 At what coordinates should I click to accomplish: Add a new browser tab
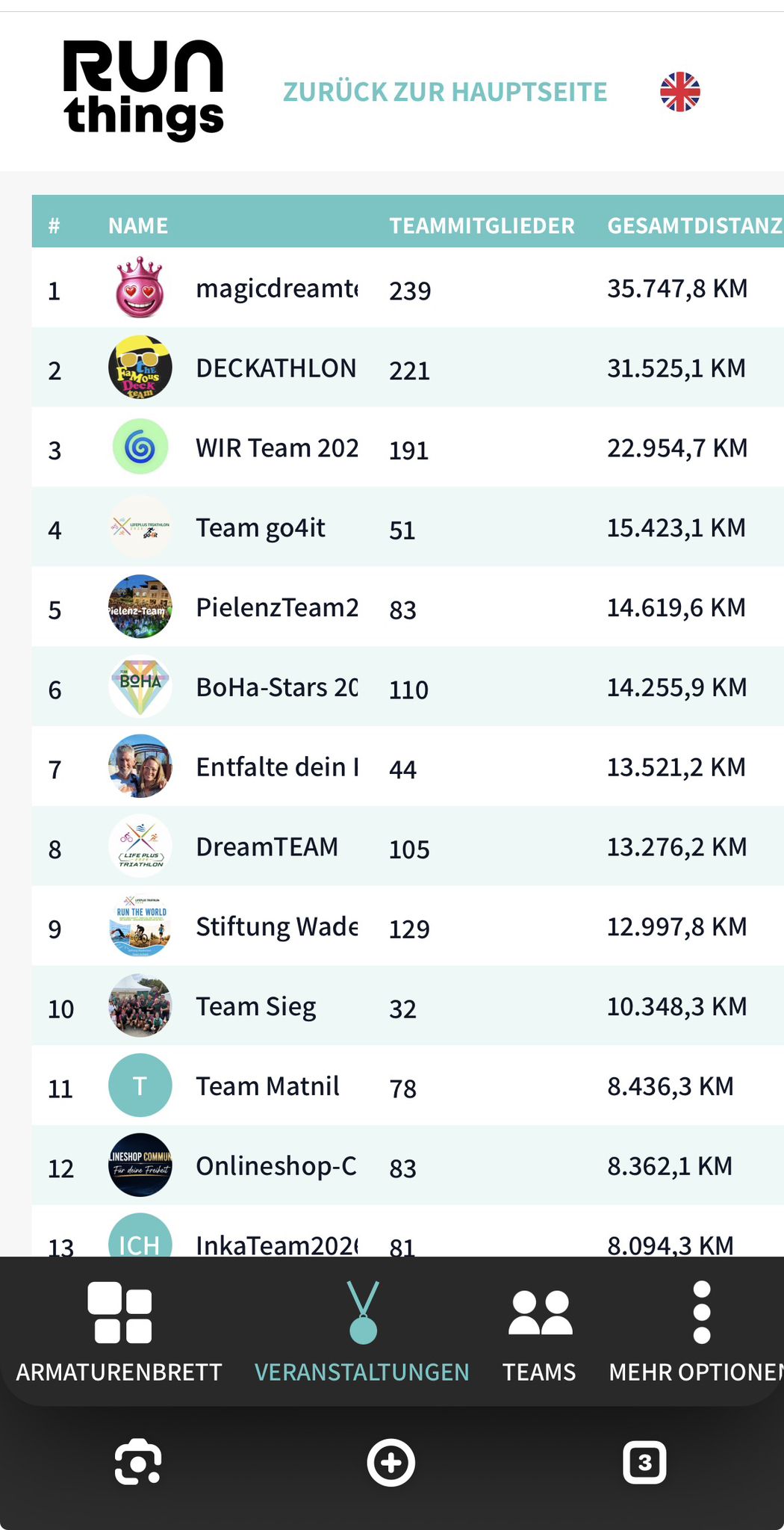coord(391,1462)
